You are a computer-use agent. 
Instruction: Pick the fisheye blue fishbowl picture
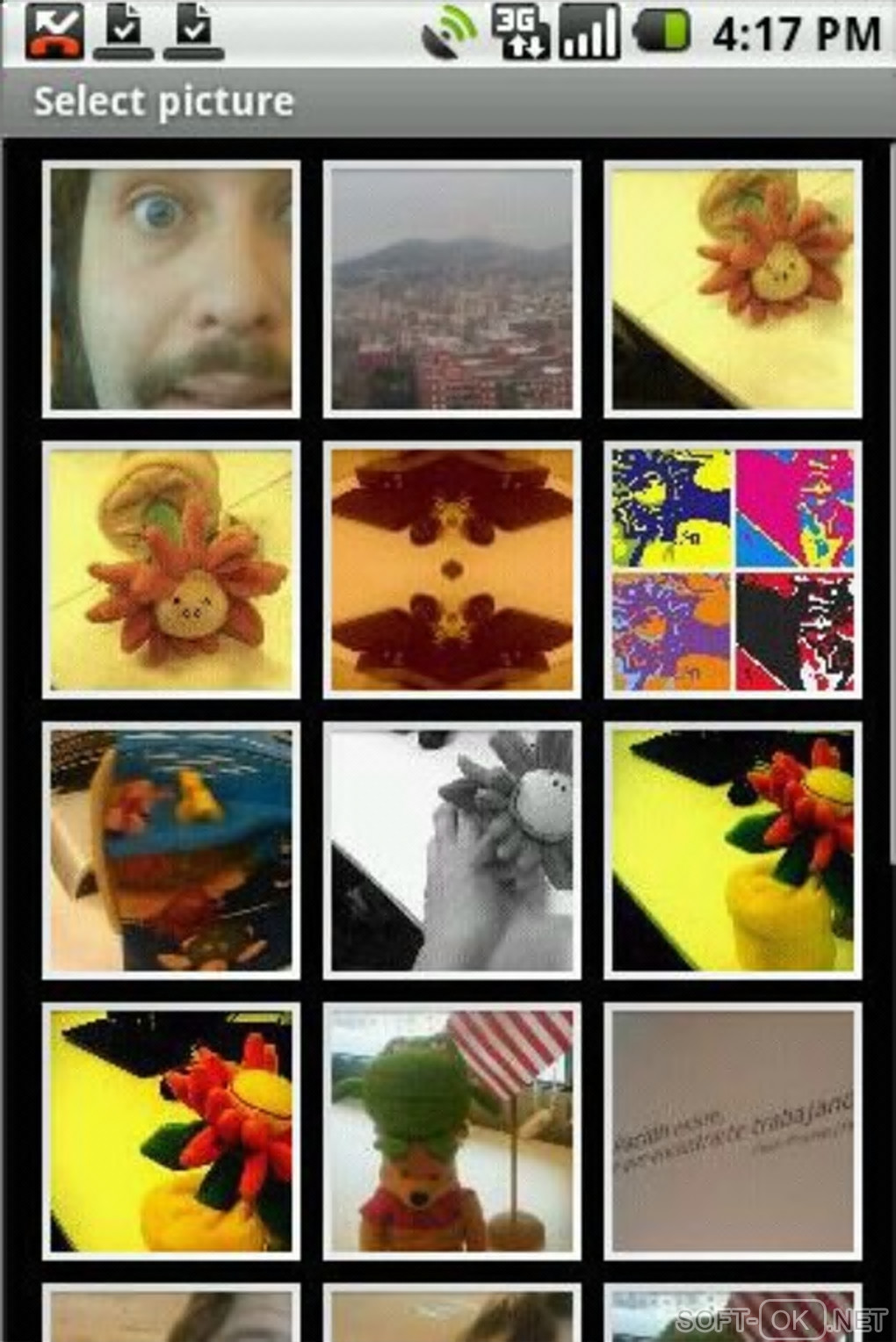pos(171,851)
